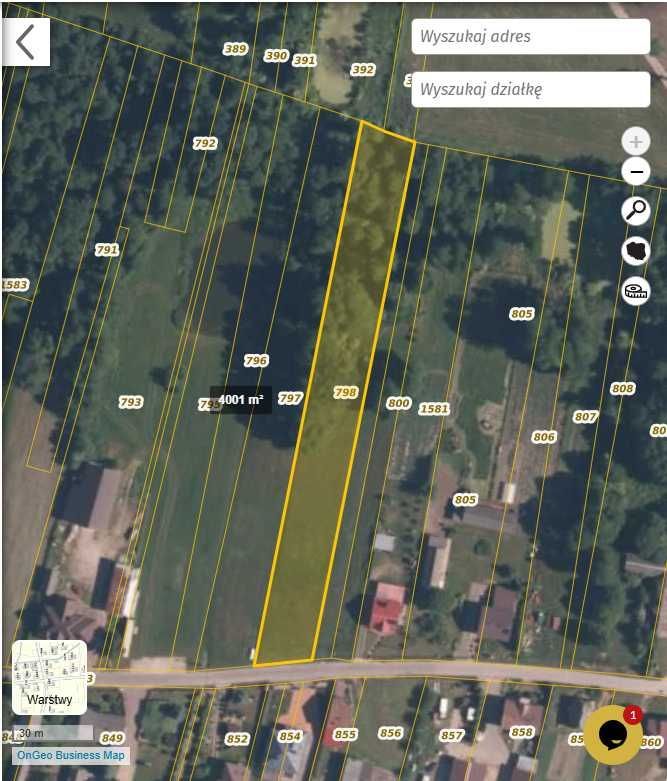The width and height of the screenshot is (667, 781).
Task: Activate the measuring tape tool
Action: [x=635, y=291]
